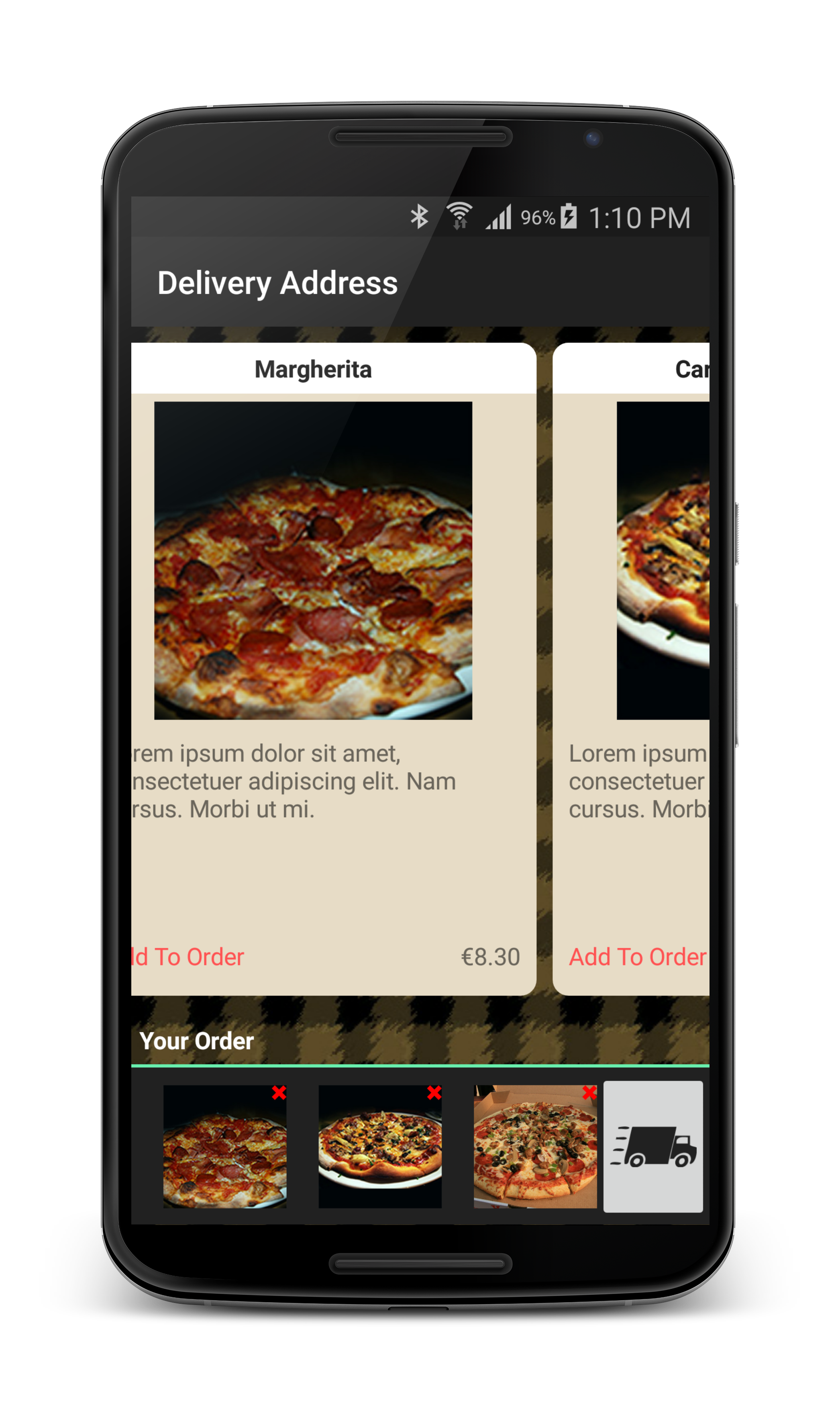This screenshot has width=840, height=1411.
Task: Remove the second pizza from Your Order
Action: pos(434,1092)
